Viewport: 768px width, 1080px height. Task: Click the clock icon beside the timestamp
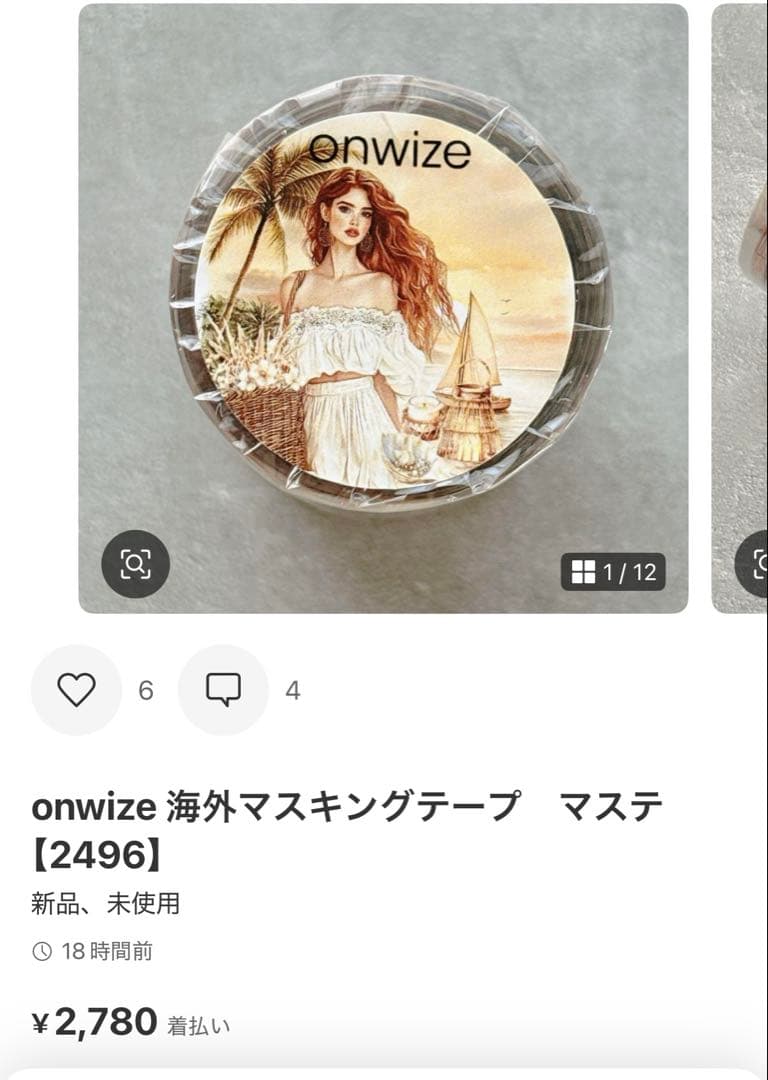click(42, 954)
